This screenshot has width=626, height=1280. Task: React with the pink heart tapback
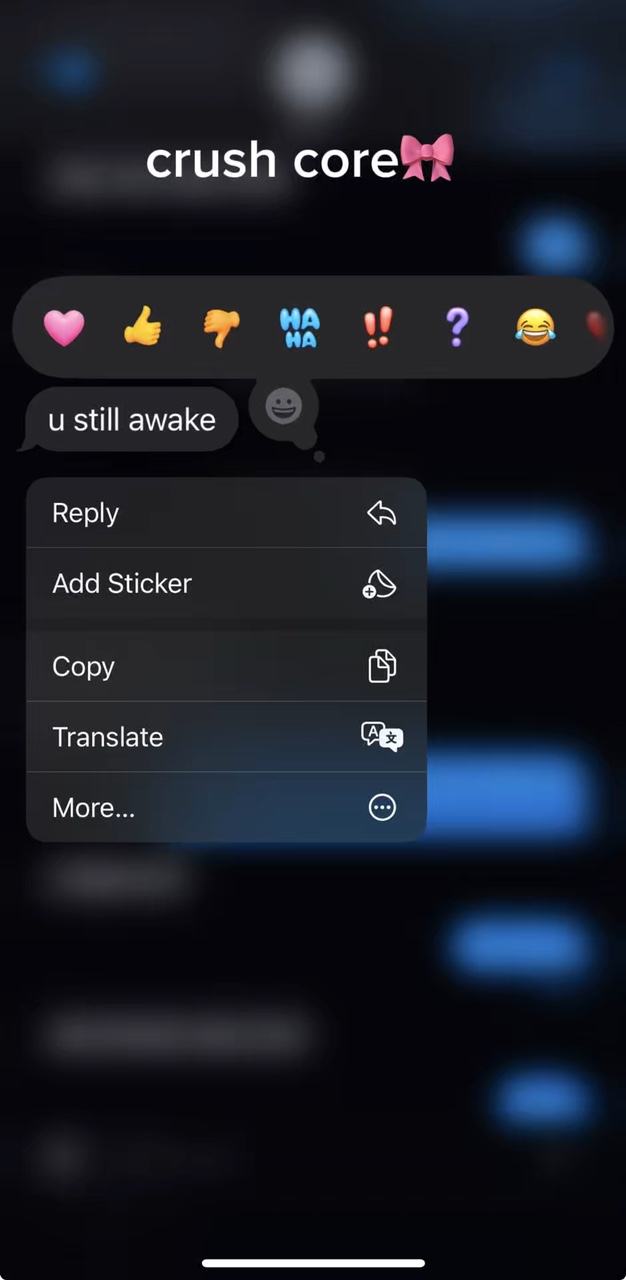pos(64,327)
